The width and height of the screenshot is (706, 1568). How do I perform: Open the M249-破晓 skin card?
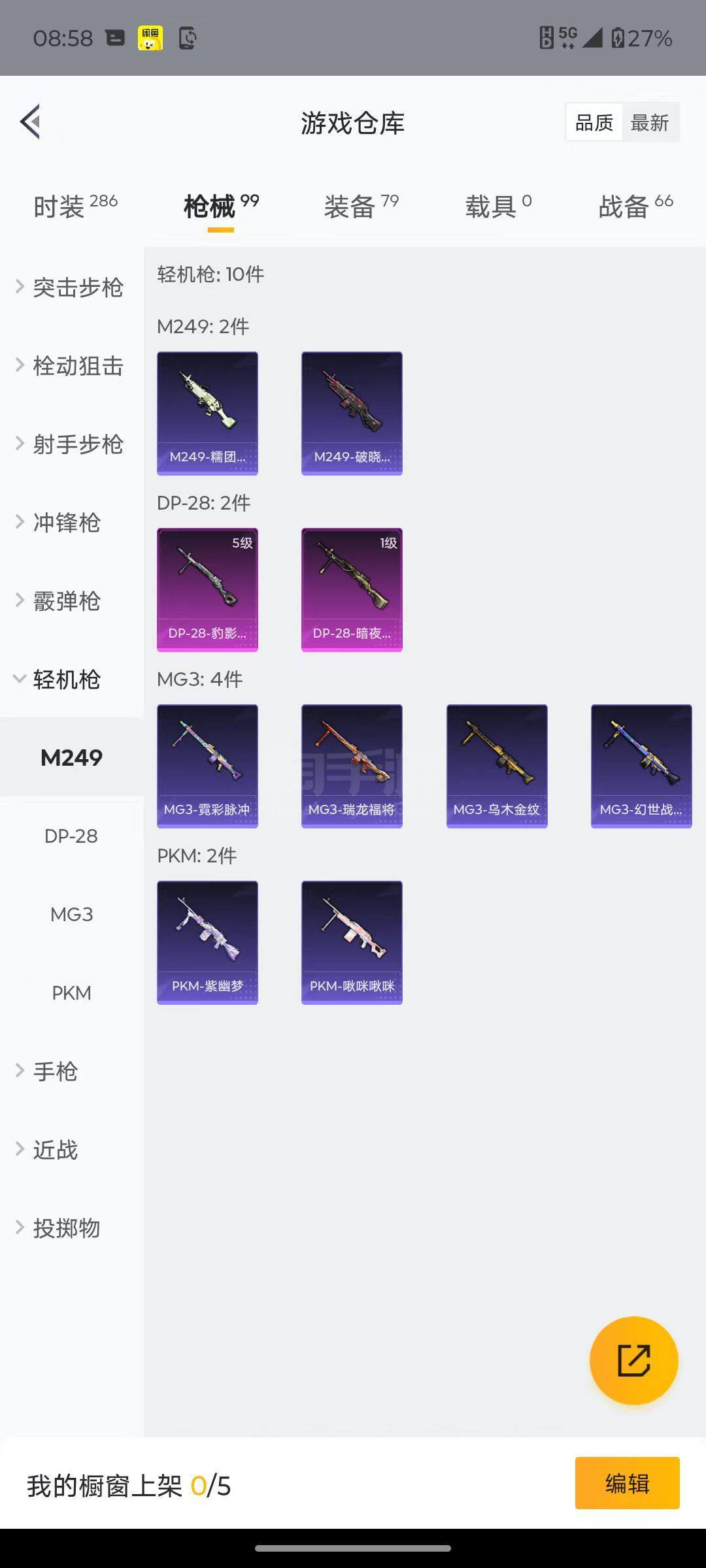point(352,413)
